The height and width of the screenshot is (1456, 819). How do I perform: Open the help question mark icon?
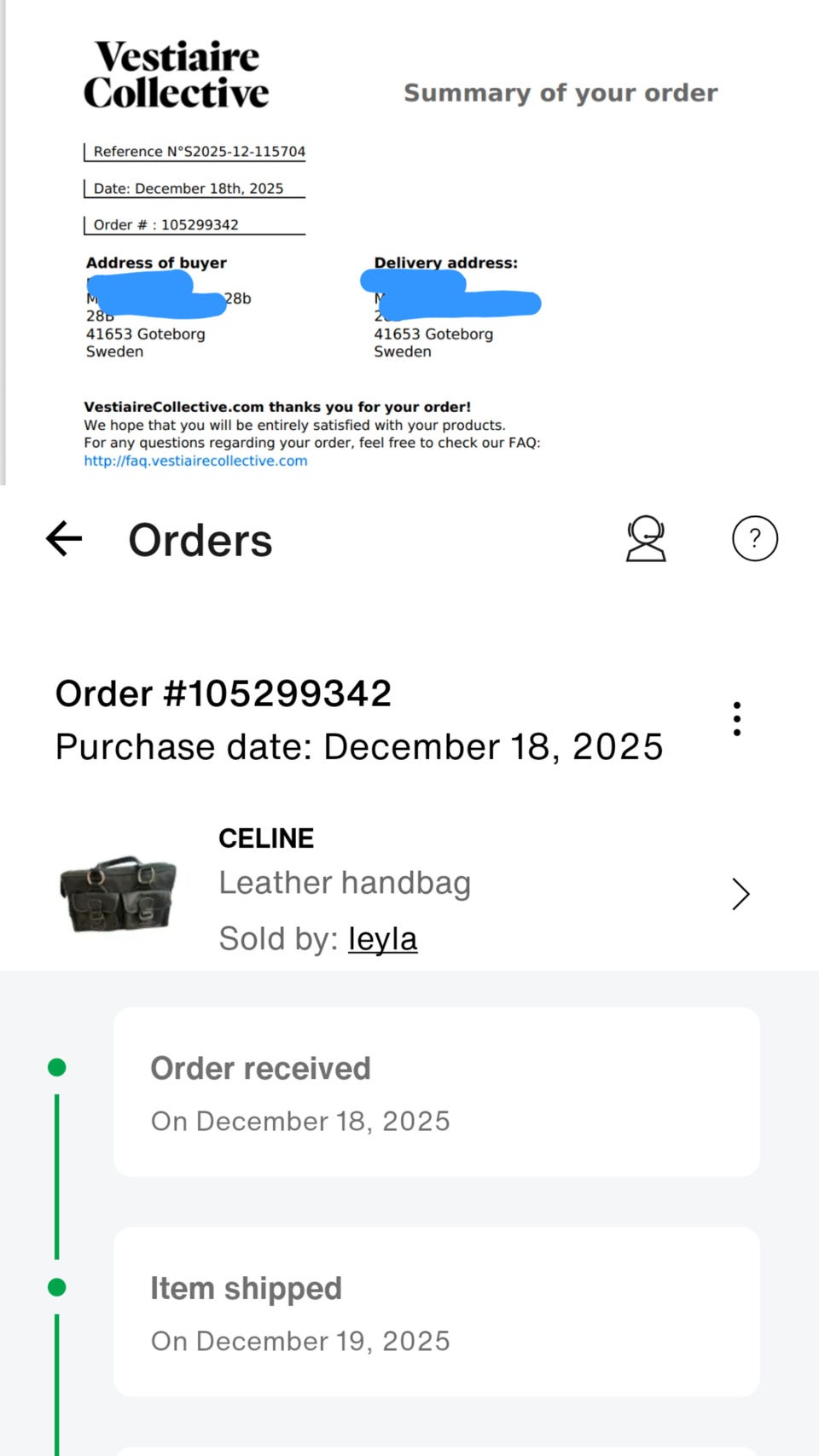pyautogui.click(x=755, y=538)
